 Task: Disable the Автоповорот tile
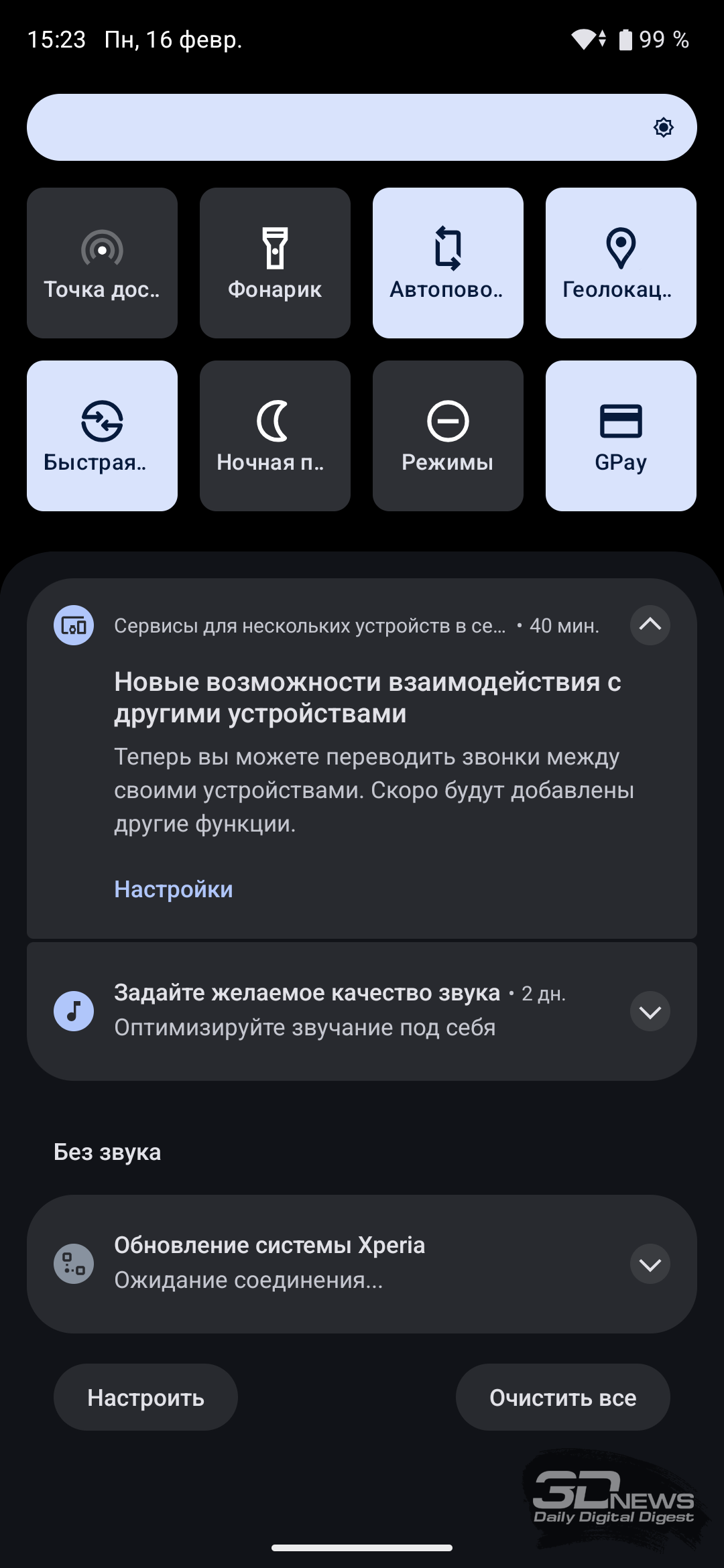(x=448, y=263)
